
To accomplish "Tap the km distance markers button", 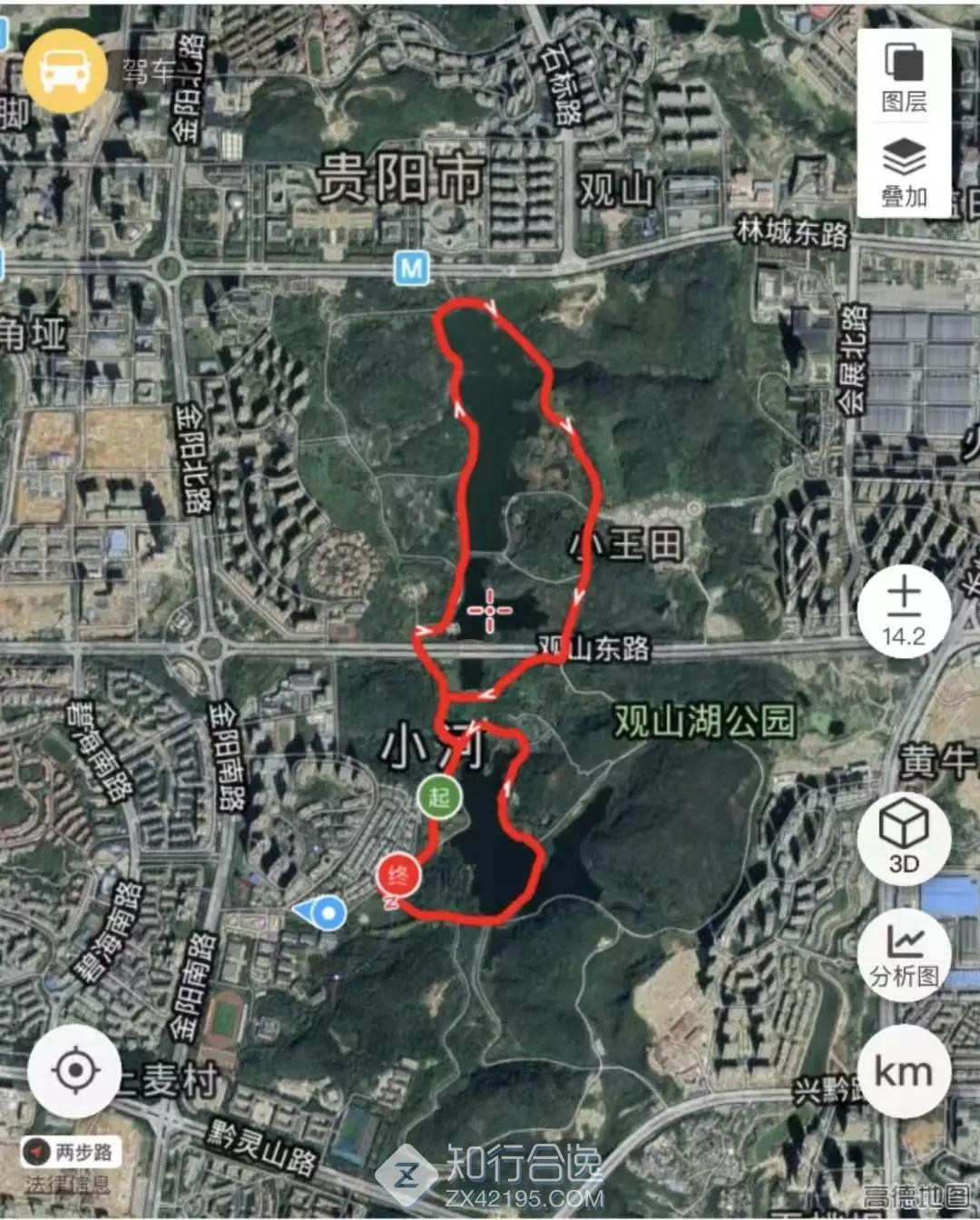I will point(904,1072).
